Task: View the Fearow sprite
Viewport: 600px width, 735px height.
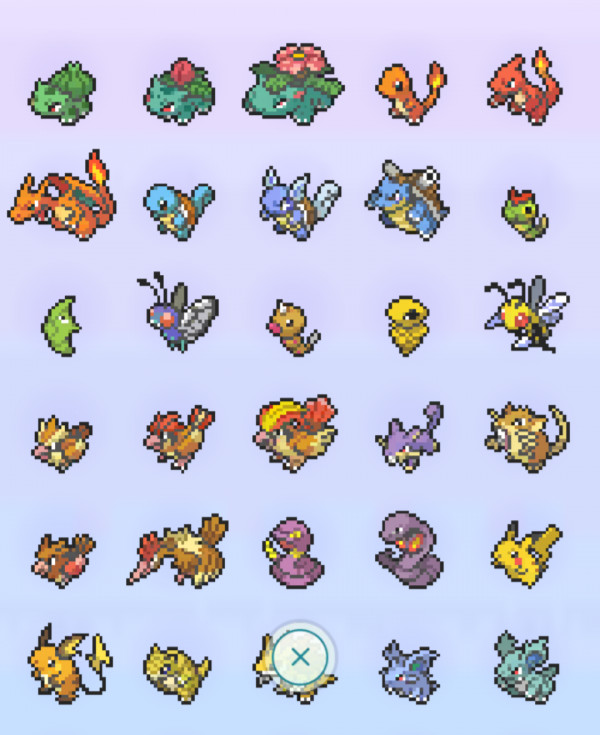Action: 179,548
